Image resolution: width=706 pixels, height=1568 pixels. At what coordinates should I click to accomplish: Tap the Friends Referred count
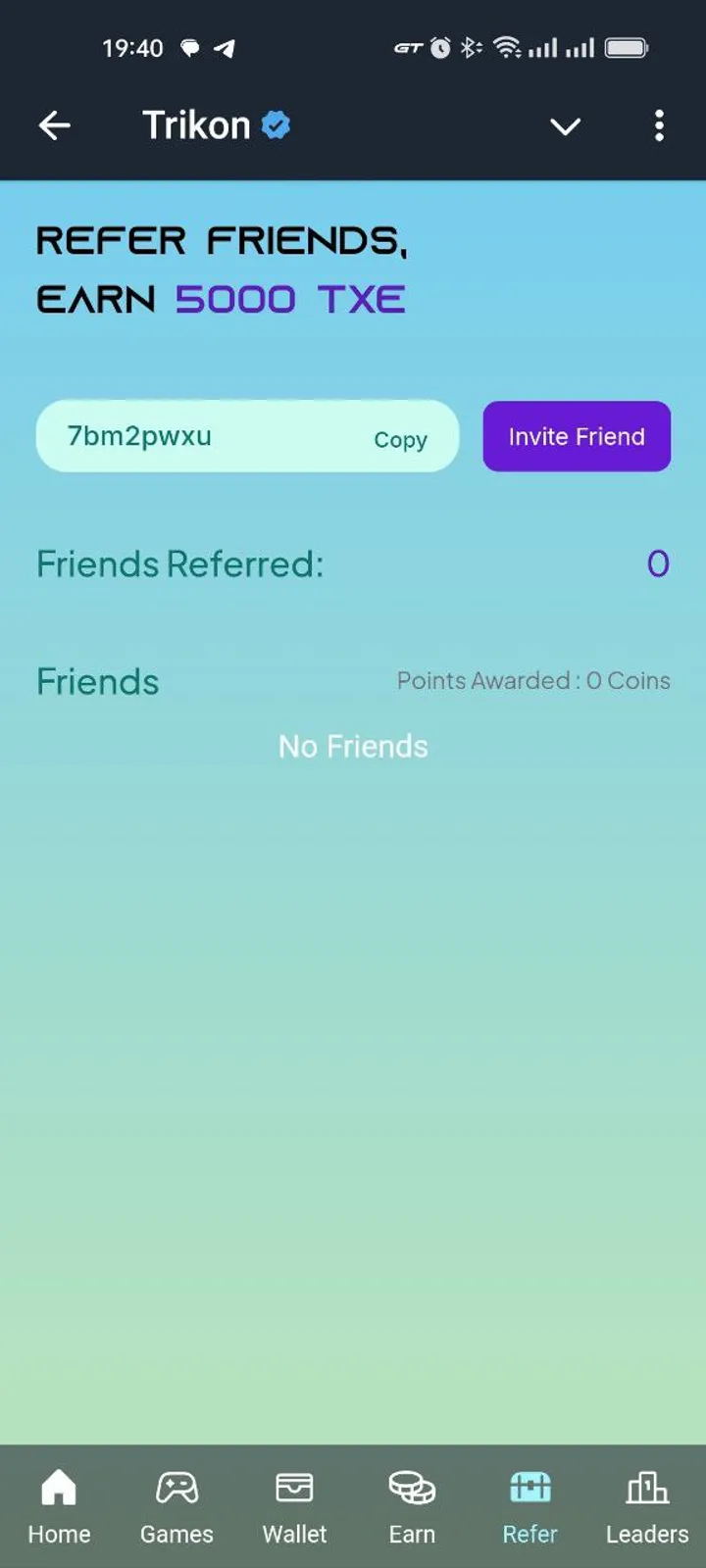(659, 563)
